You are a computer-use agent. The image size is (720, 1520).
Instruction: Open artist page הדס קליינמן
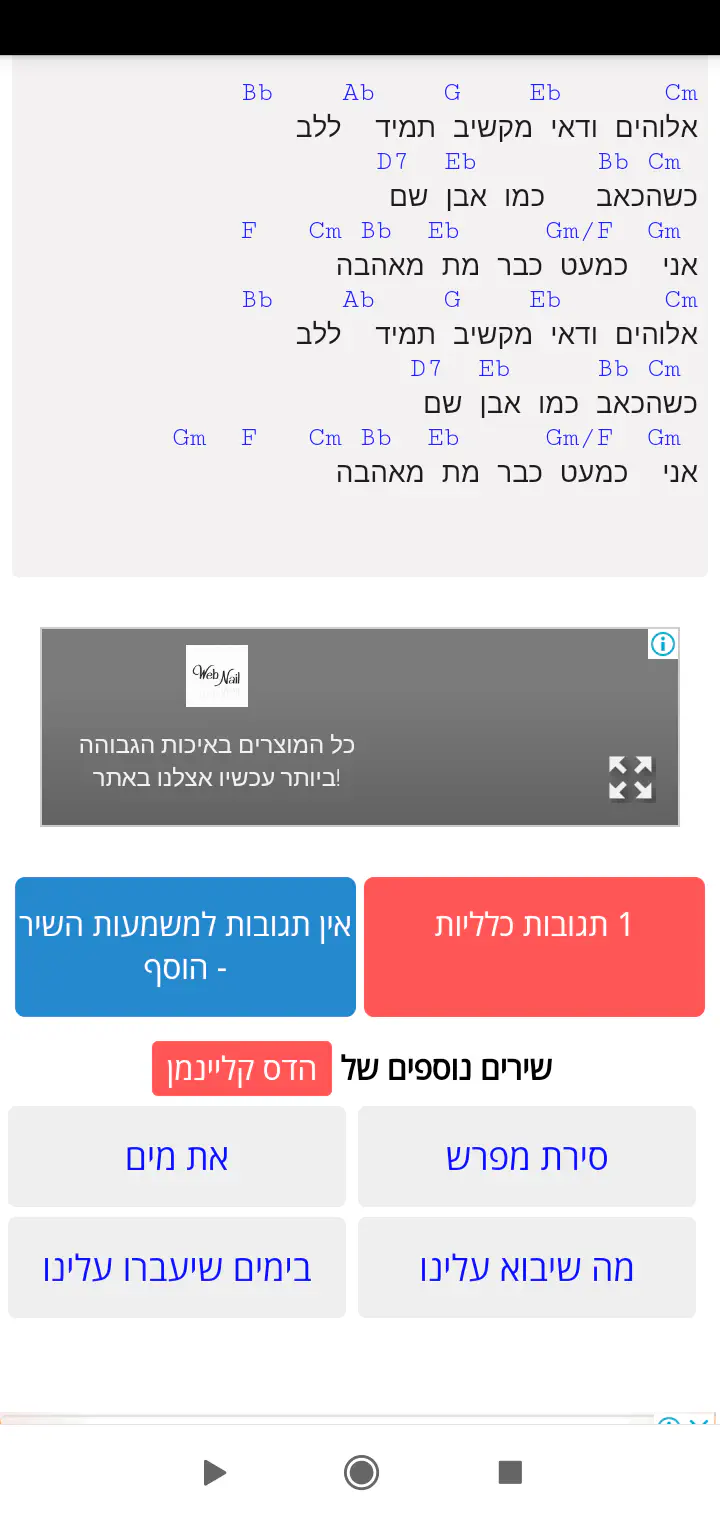242,1068
